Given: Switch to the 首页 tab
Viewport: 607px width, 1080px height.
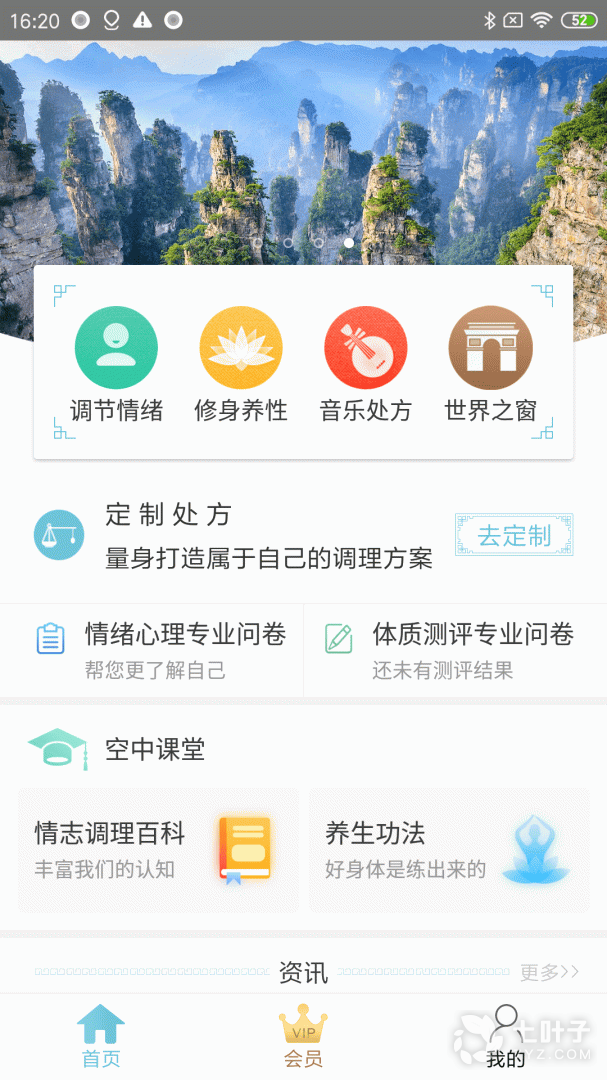Looking at the screenshot, I should [101, 1036].
